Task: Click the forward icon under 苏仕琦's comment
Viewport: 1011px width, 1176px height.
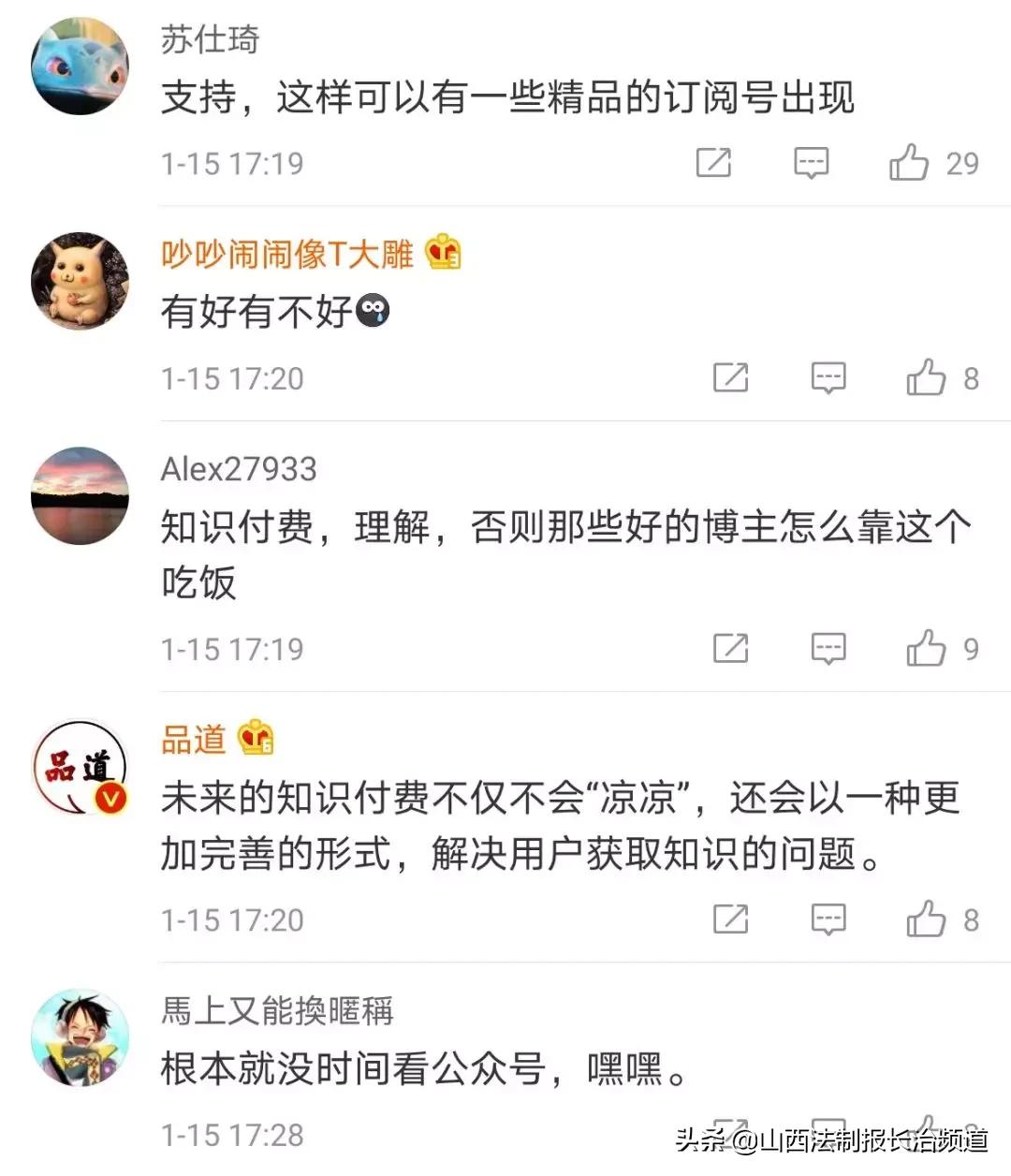Action: click(x=714, y=162)
